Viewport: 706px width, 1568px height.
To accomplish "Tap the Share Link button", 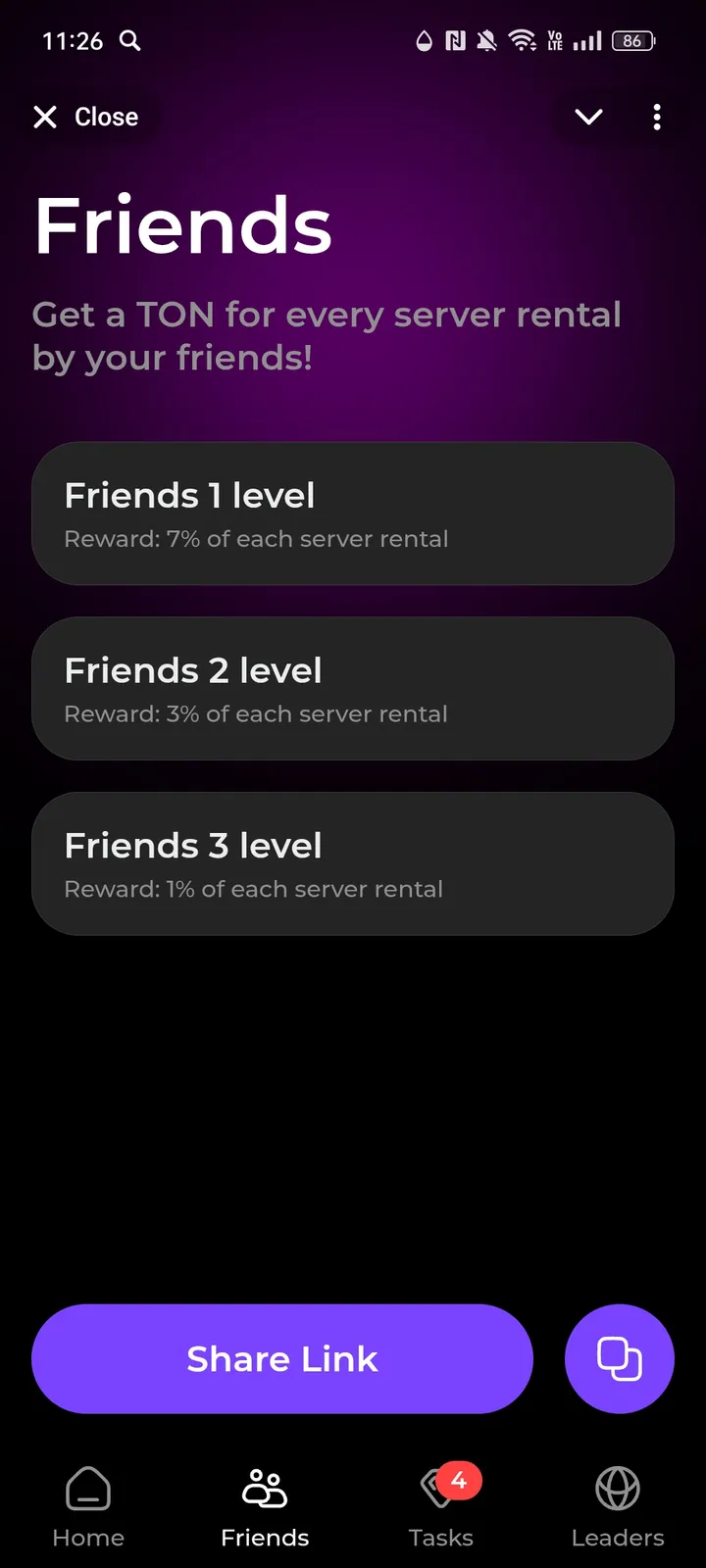I will pos(282,1358).
